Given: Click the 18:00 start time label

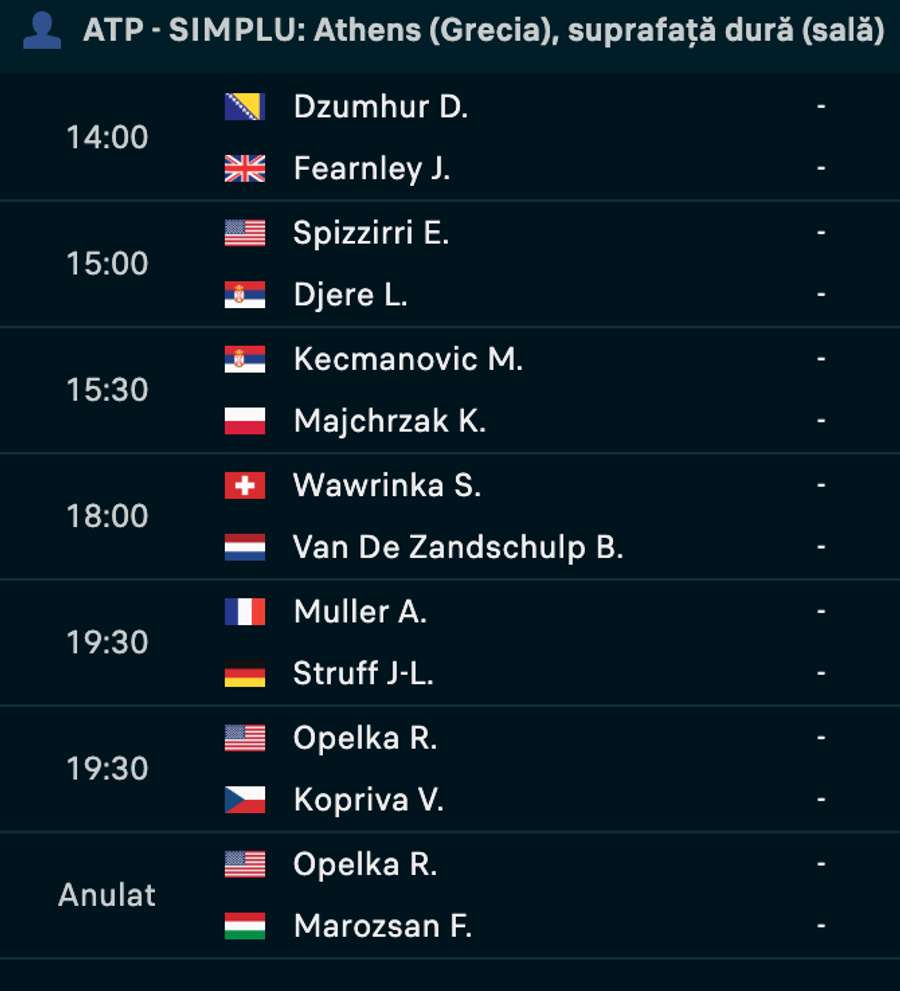Looking at the screenshot, I should tap(106, 516).
